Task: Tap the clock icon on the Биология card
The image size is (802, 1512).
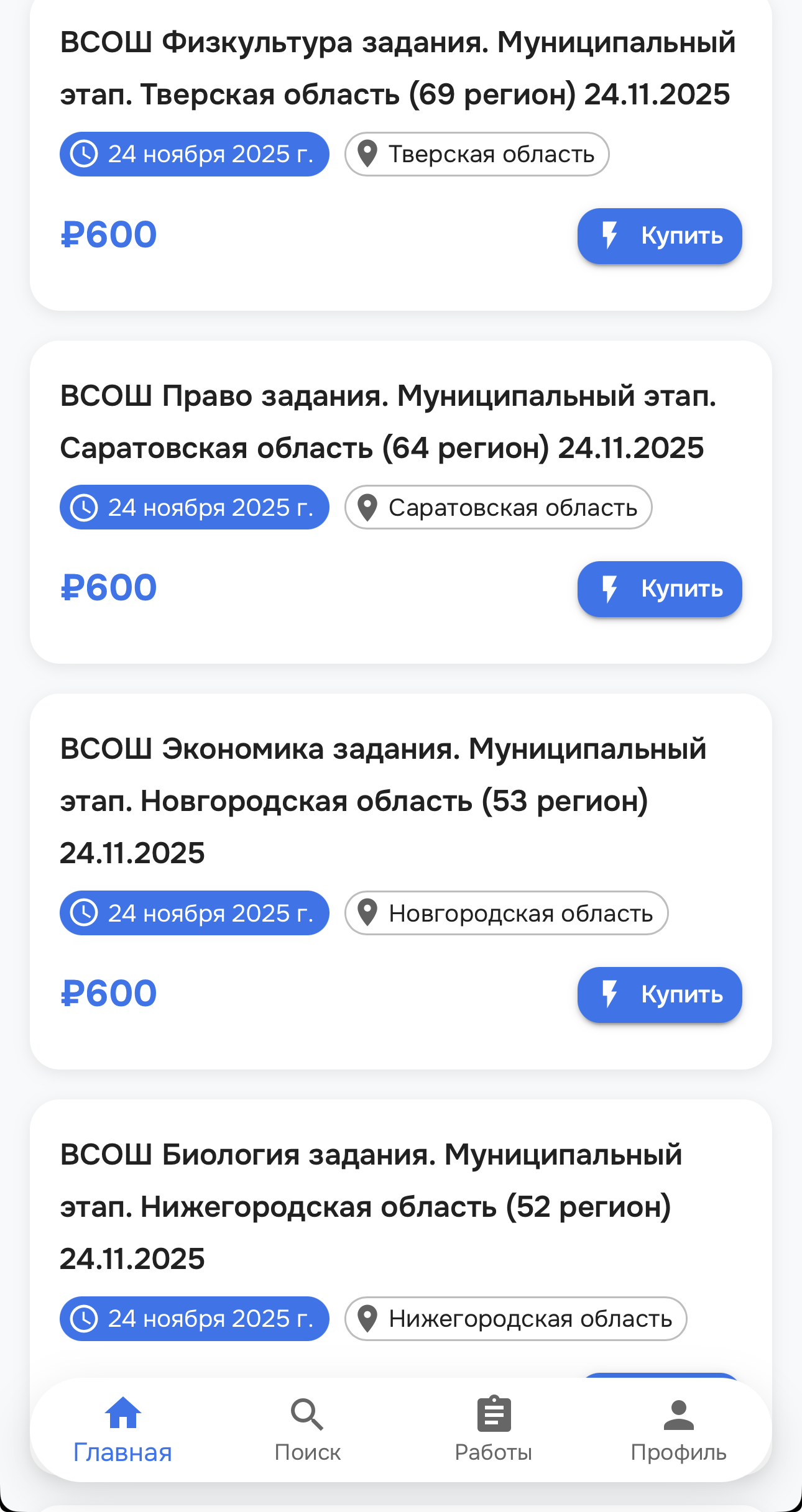Action: click(x=85, y=1319)
